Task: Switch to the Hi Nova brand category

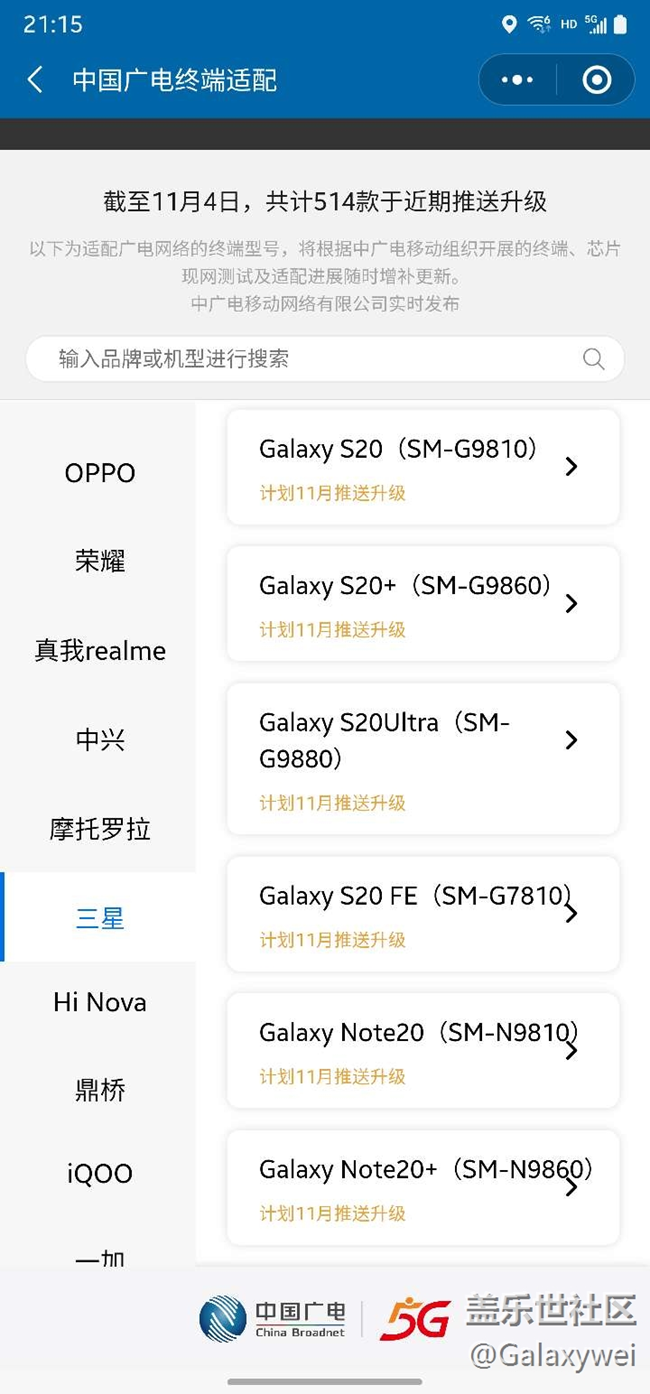Action: click(x=99, y=1002)
